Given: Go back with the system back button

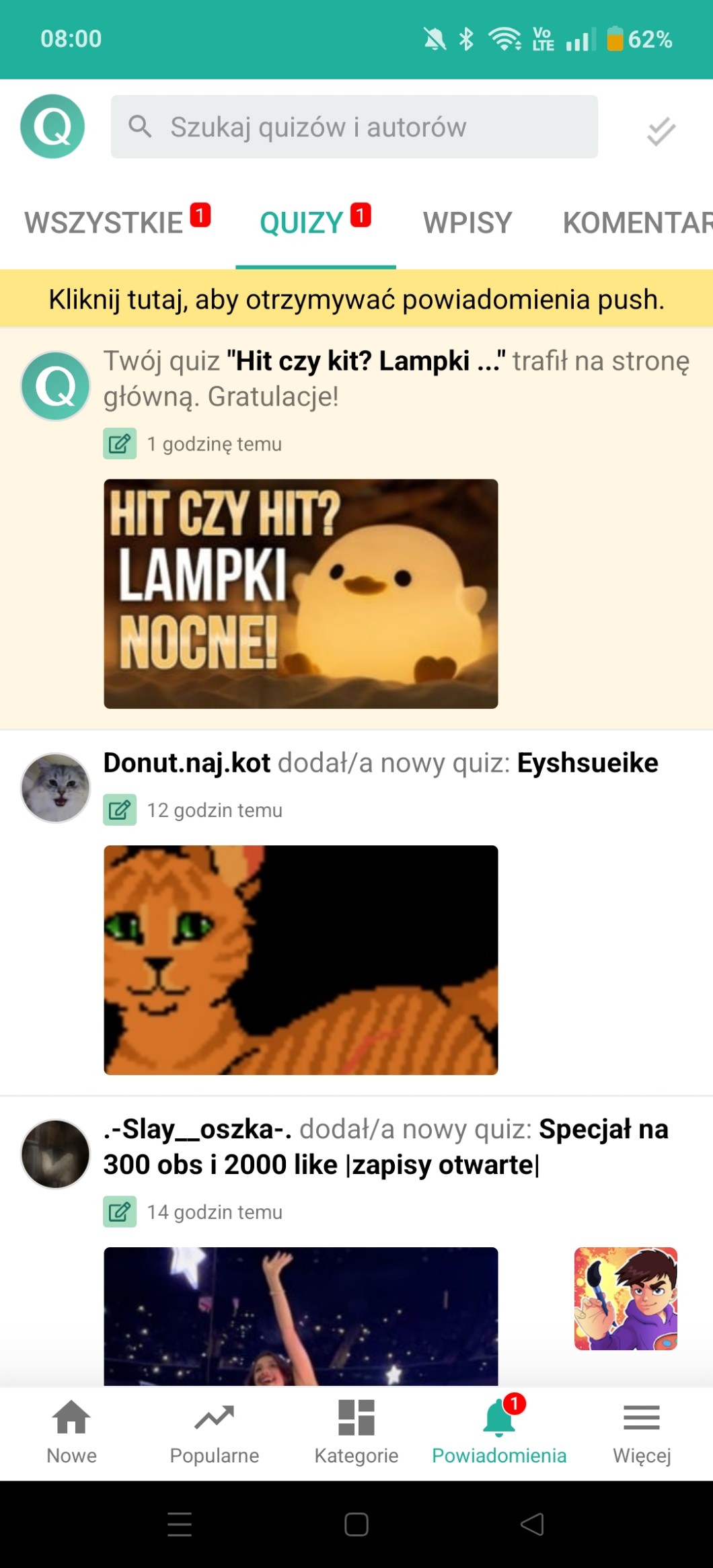Looking at the screenshot, I should point(532,1524).
